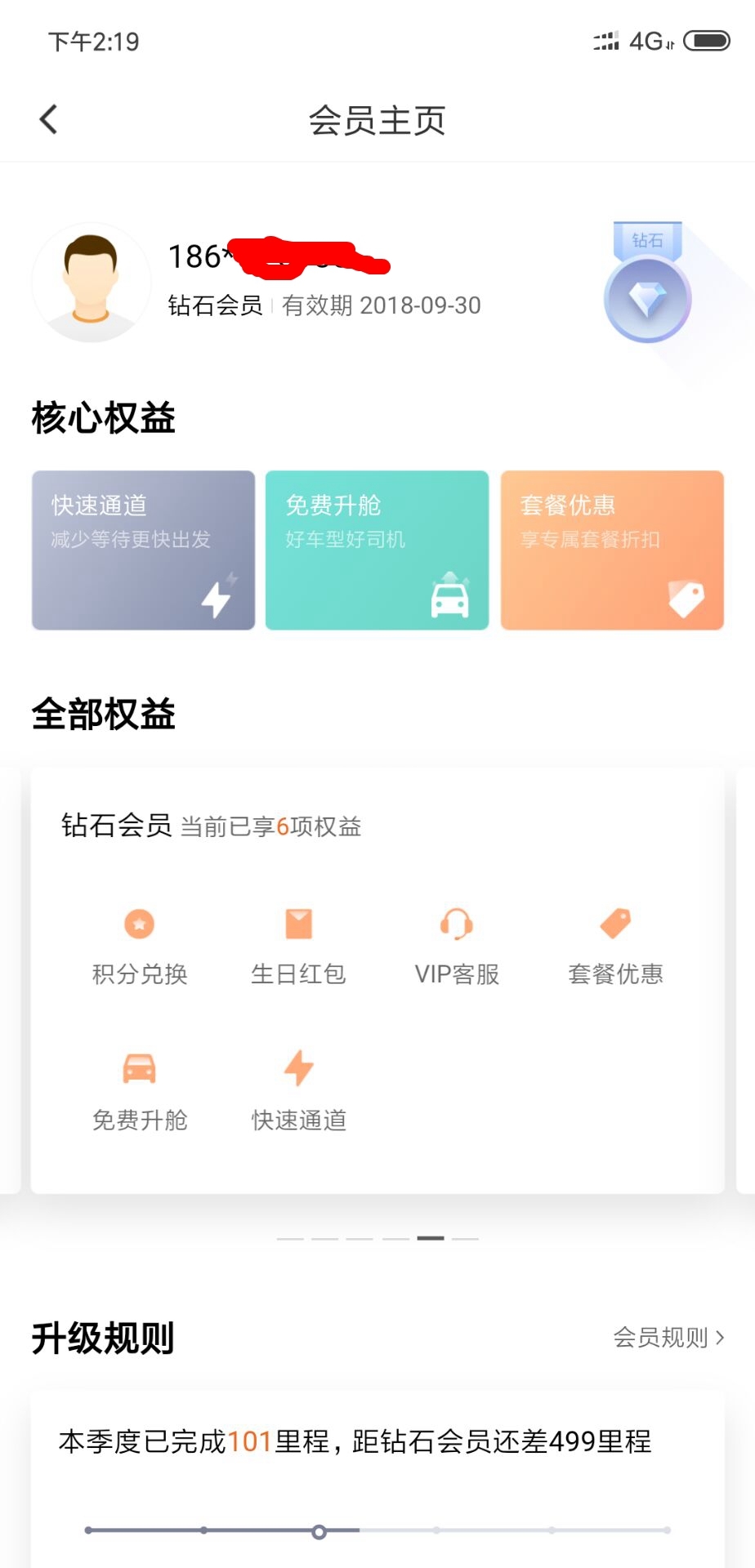This screenshot has width=755, height=1568.
Task: Open the 会员规则 membership rules link
Action: (x=660, y=1338)
